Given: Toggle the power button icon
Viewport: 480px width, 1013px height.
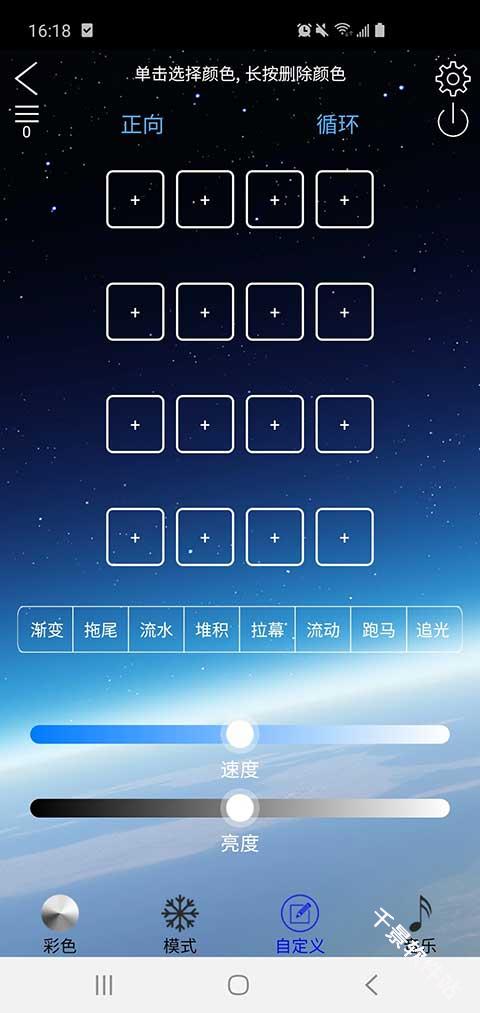Looking at the screenshot, I should click(453, 120).
